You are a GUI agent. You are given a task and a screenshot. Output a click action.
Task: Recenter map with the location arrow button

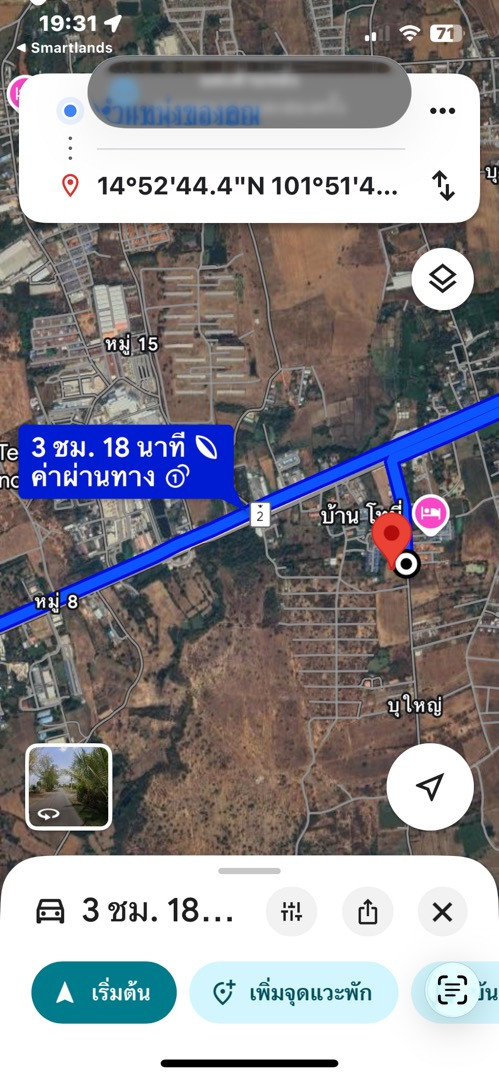(430, 787)
